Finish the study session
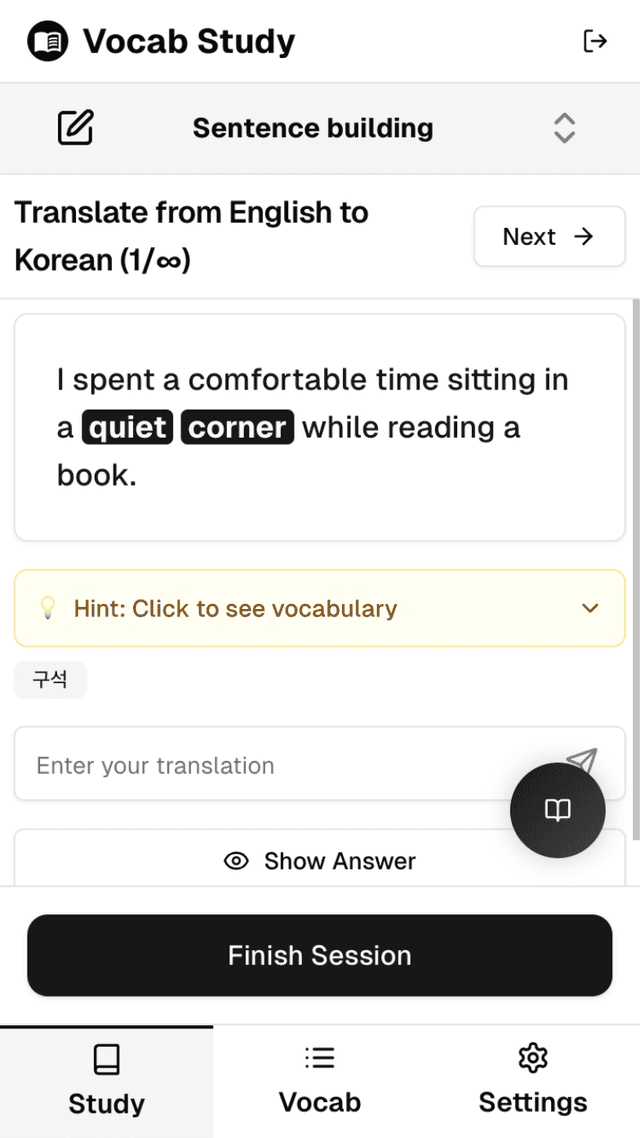 click(319, 955)
